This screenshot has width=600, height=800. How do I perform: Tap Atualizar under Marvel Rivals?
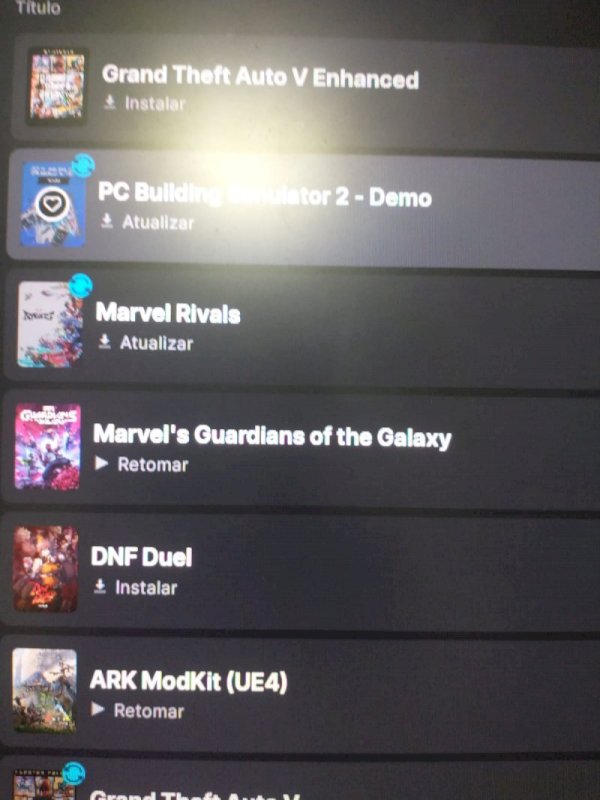pyautogui.click(x=146, y=343)
